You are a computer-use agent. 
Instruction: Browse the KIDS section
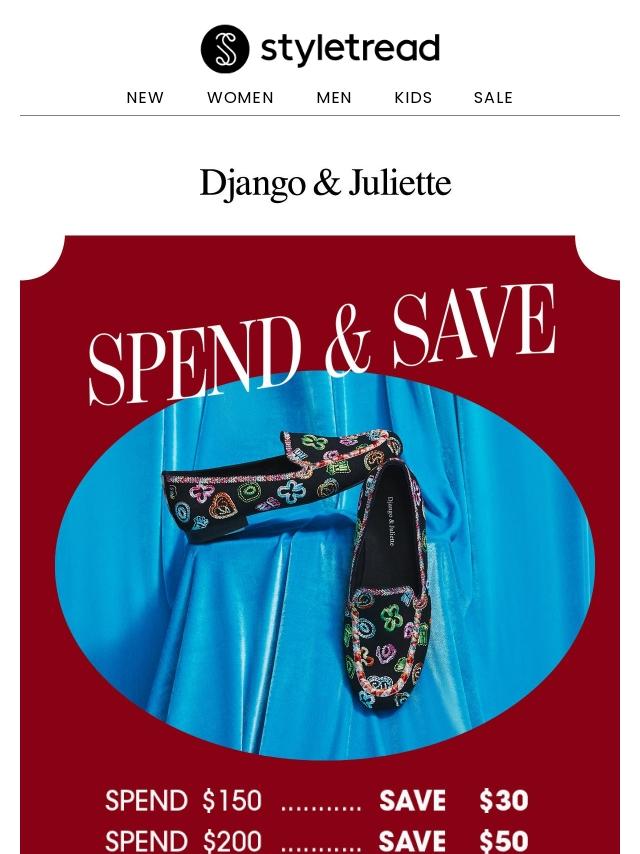pyautogui.click(x=413, y=98)
